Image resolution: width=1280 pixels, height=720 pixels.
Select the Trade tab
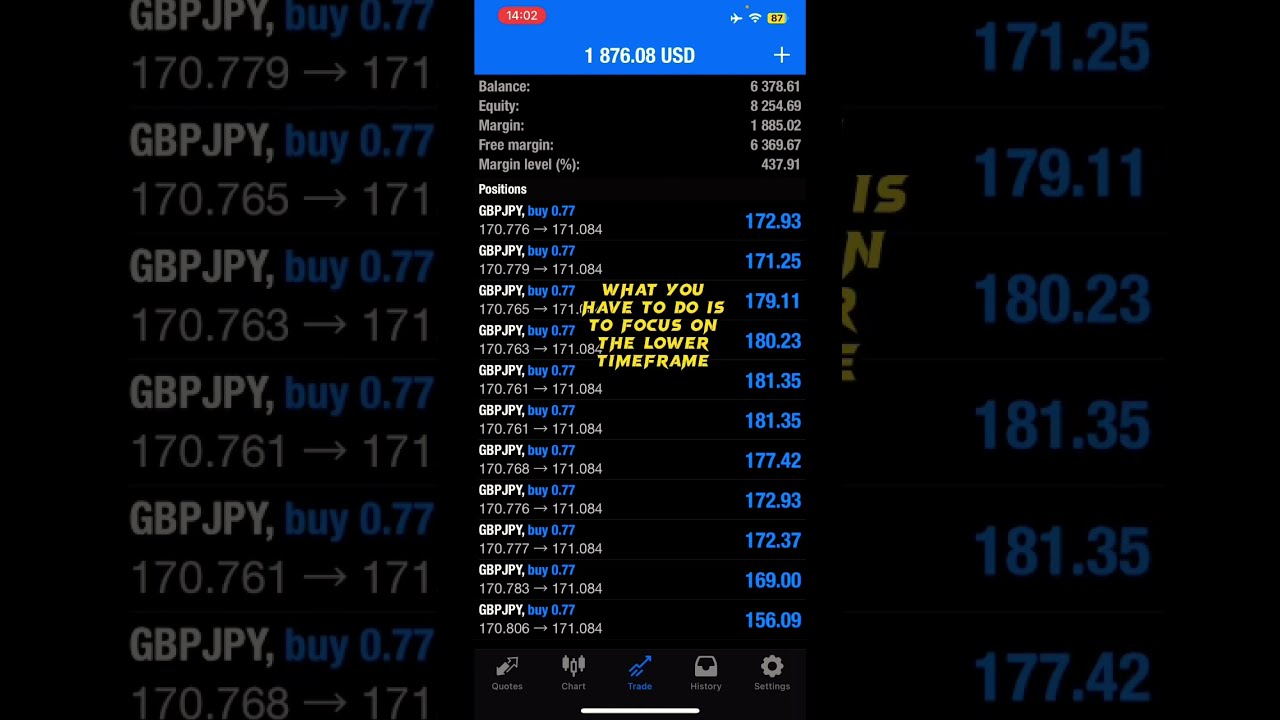tap(640, 673)
